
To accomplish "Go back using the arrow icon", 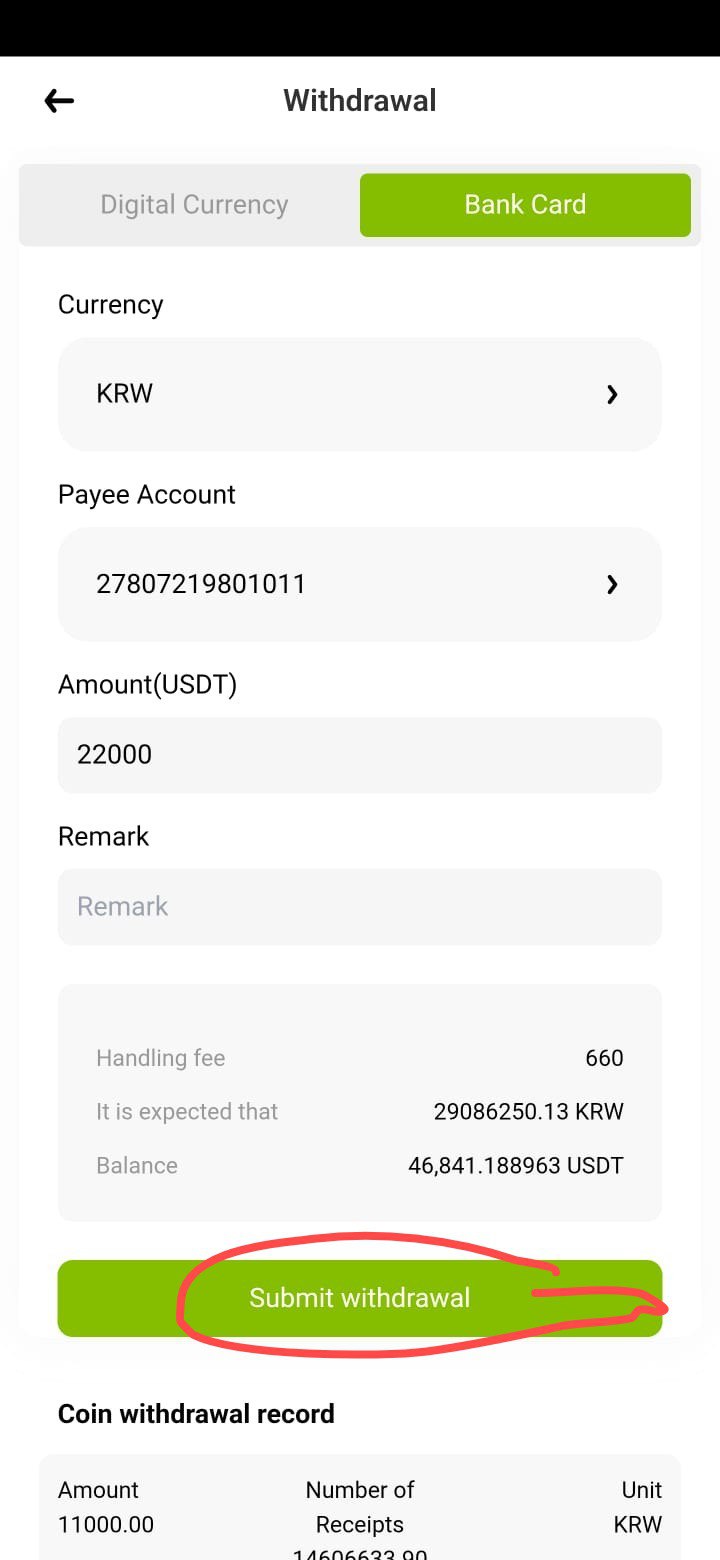I will [59, 100].
